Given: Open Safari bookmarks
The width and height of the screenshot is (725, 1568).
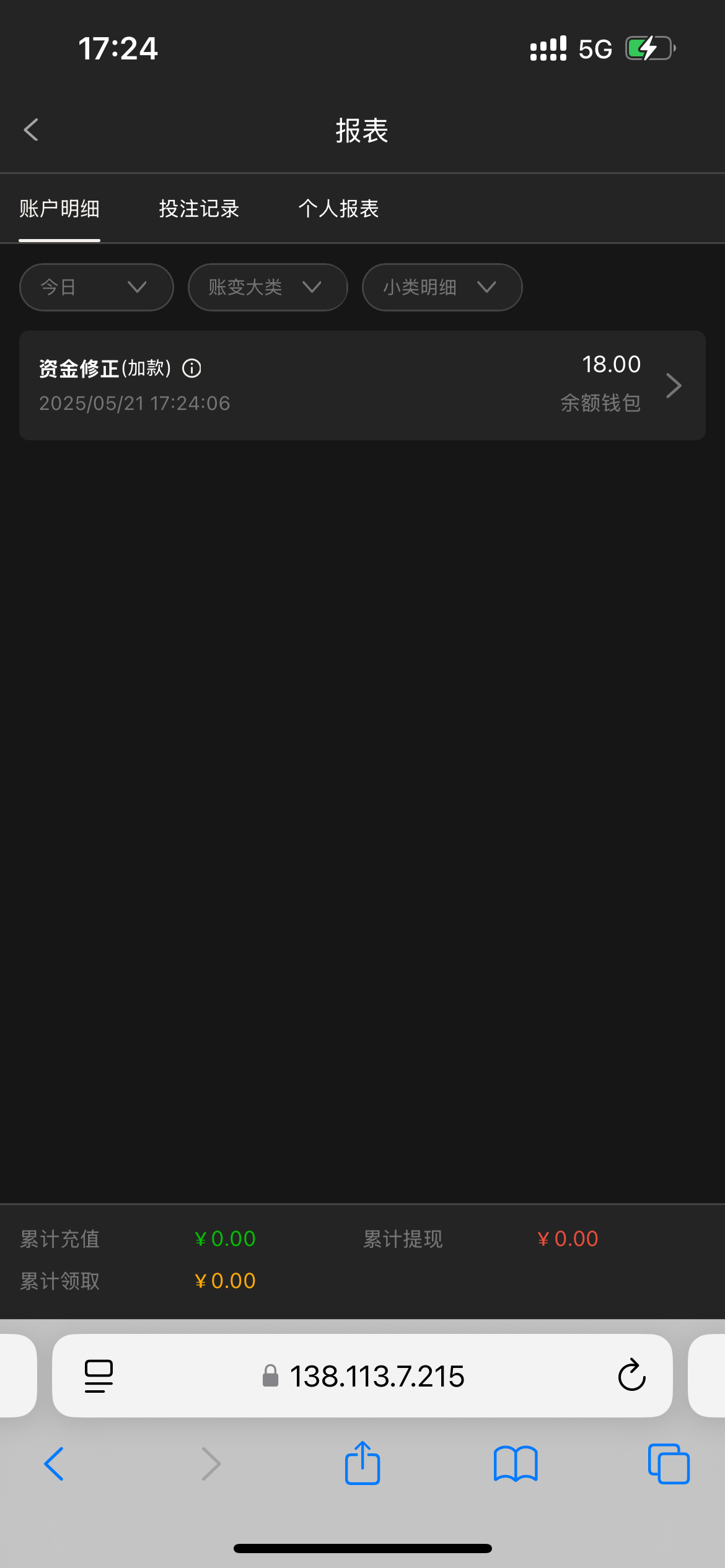Looking at the screenshot, I should coord(516,1464).
